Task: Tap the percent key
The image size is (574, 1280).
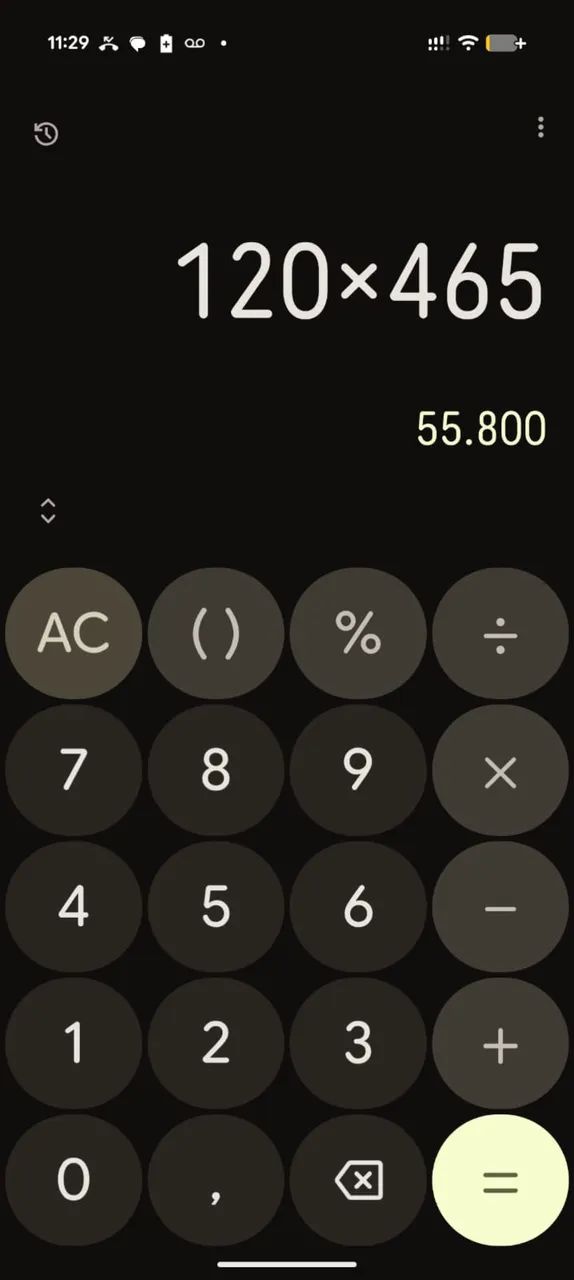Action: point(358,633)
